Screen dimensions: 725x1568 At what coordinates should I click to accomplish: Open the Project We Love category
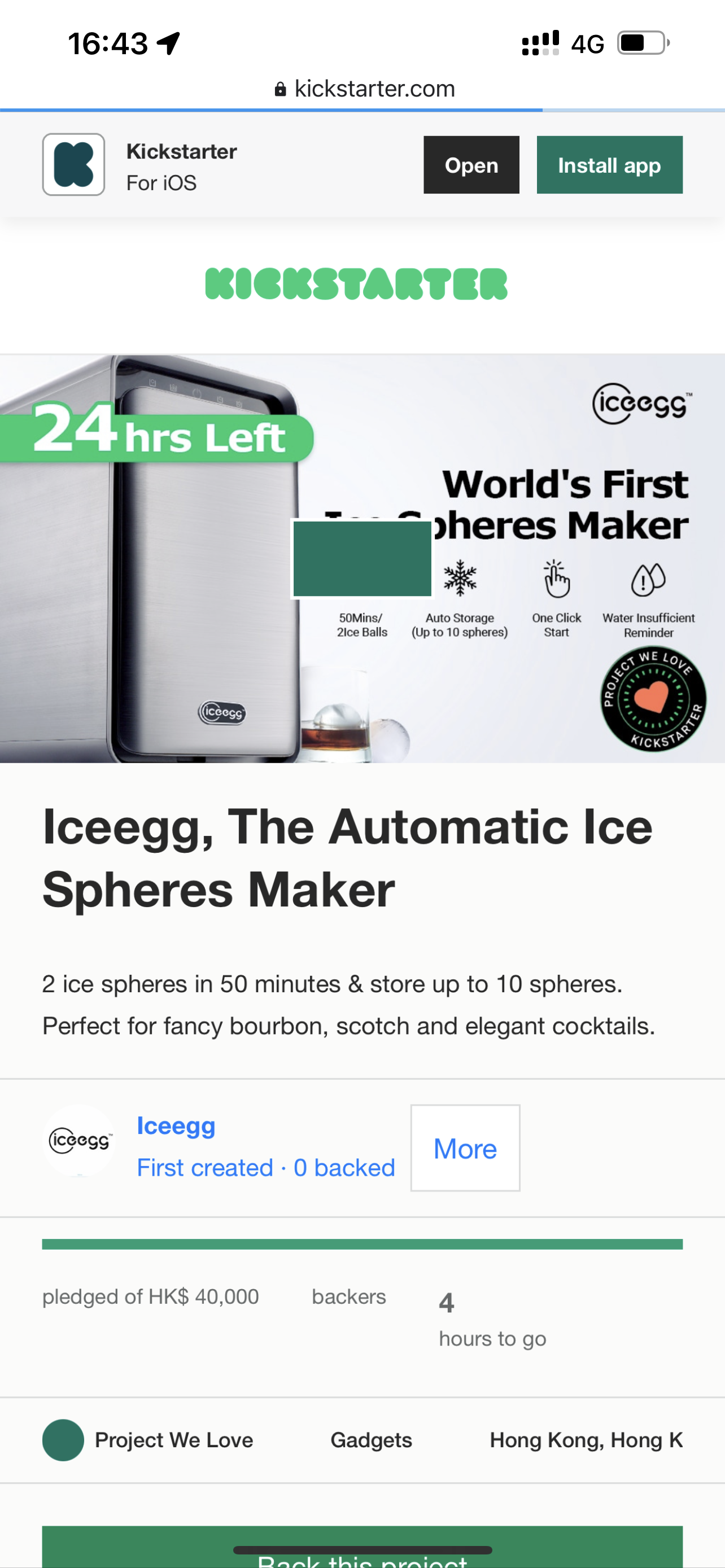point(173,1440)
